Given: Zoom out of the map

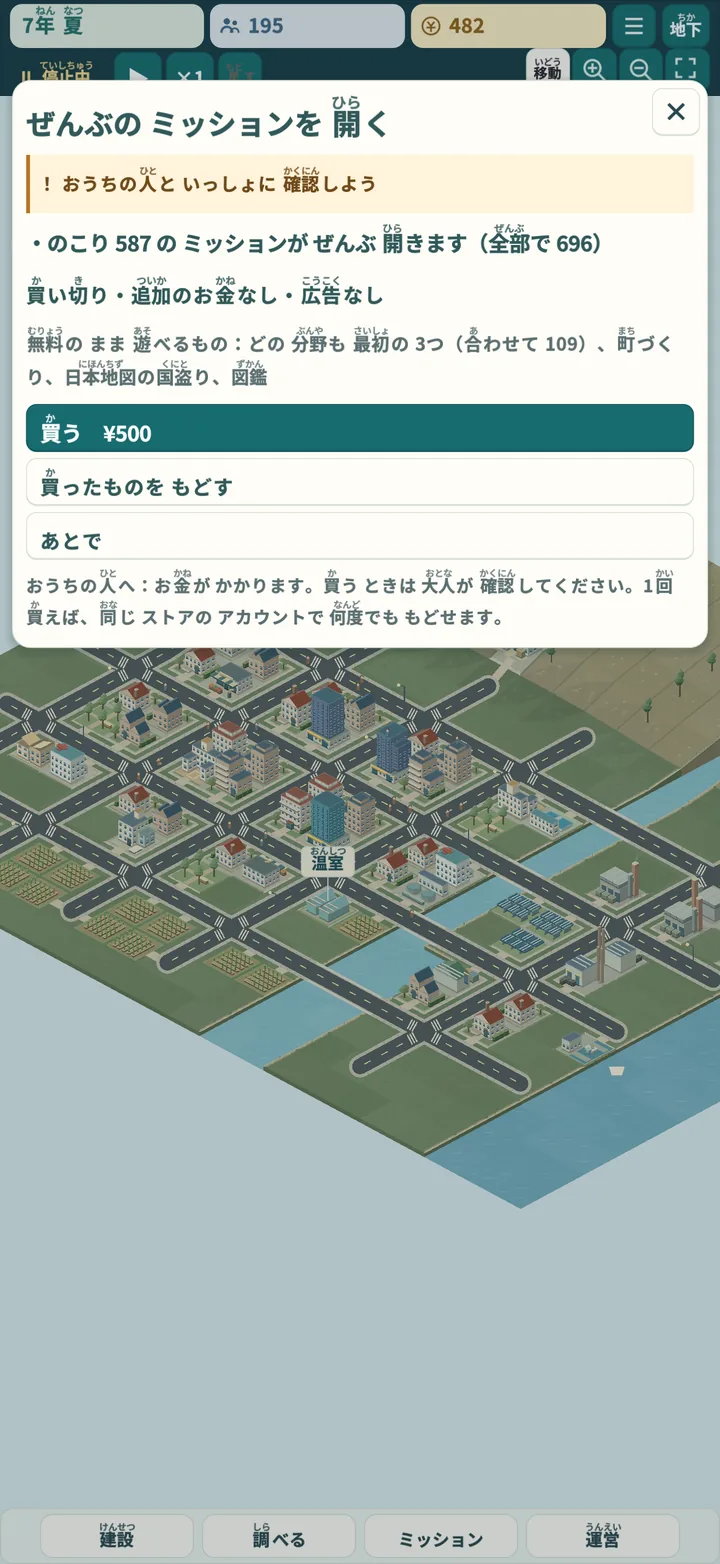Looking at the screenshot, I should pos(640,70).
